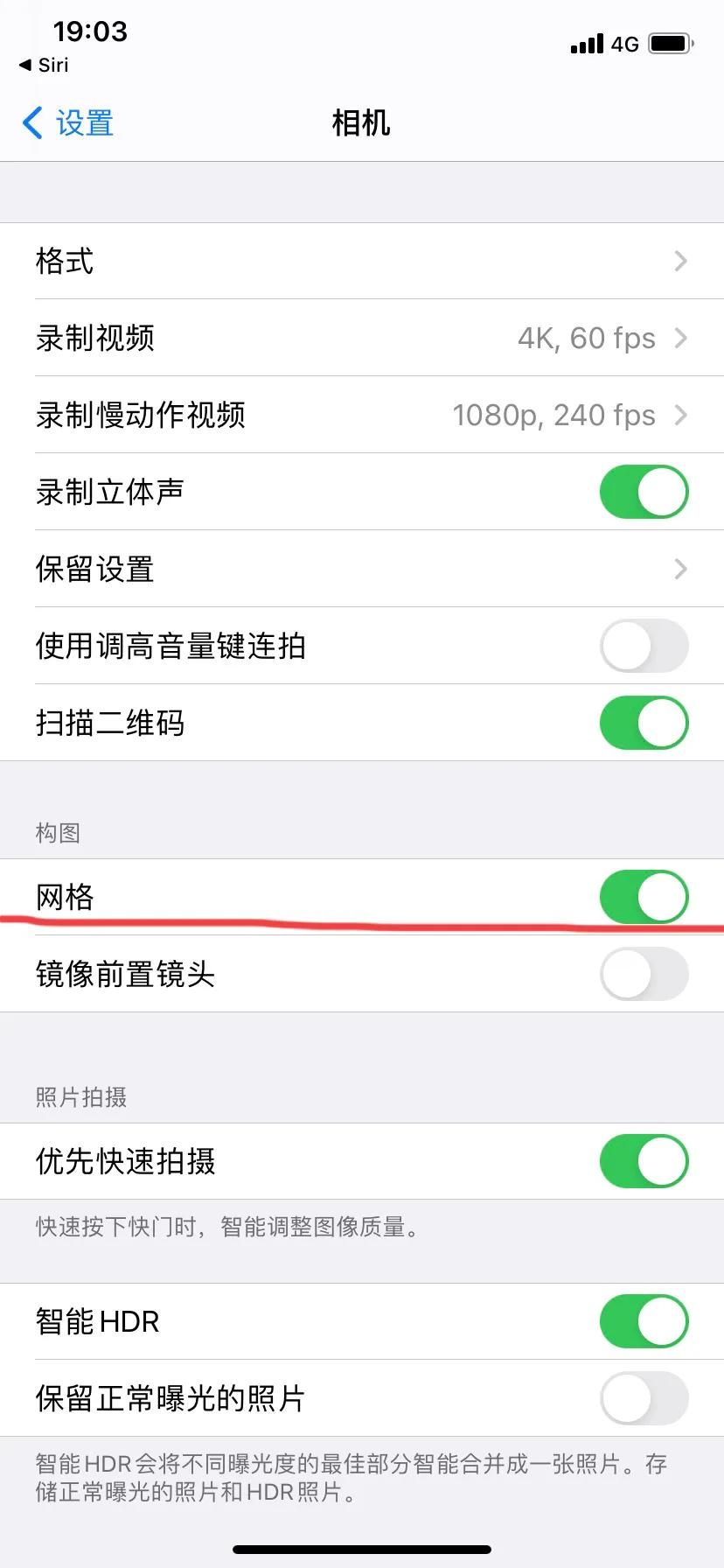724x1568 pixels.
Task: Turn off 优先快速拍摄
Action: [644, 1161]
